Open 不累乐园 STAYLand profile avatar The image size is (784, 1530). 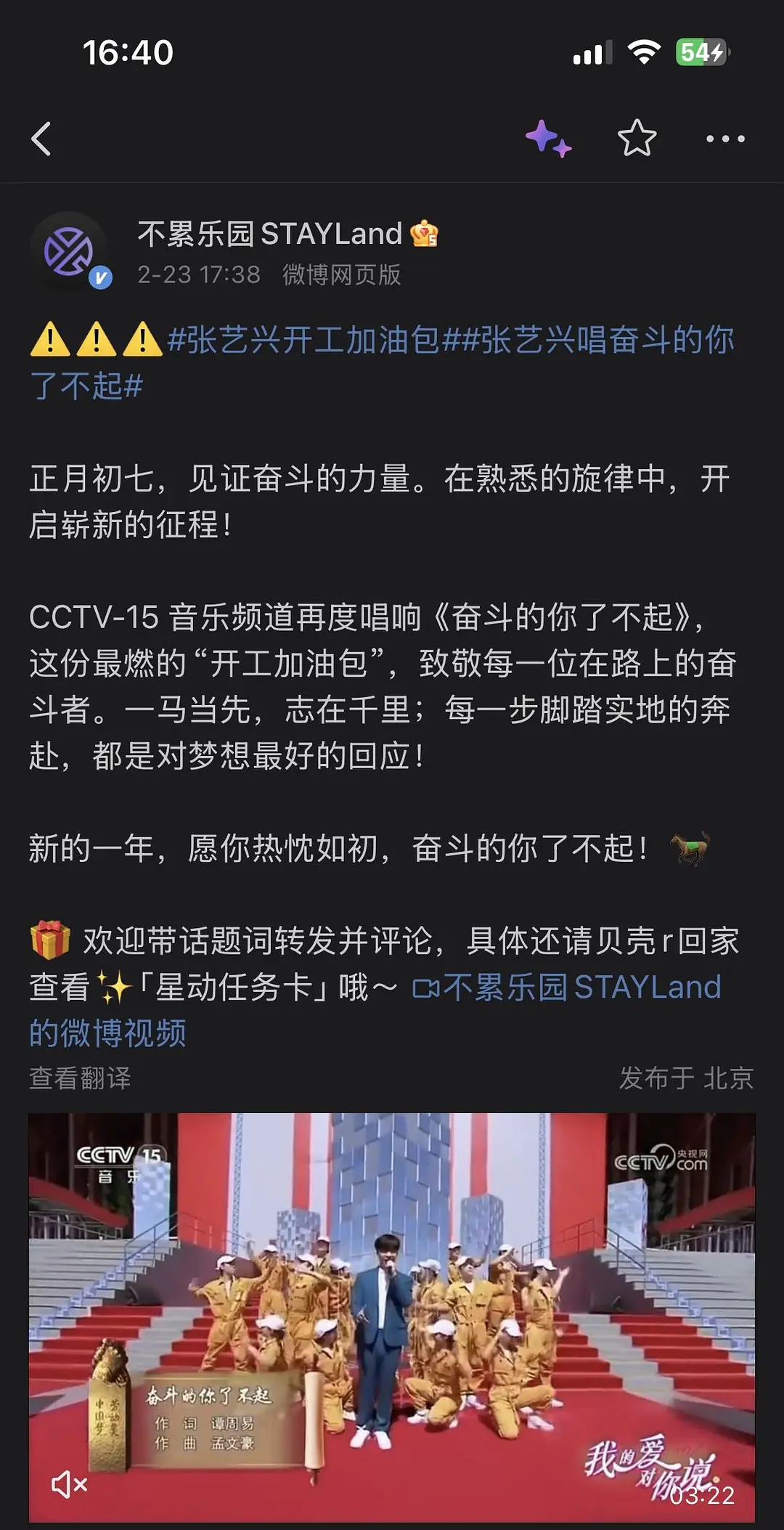tap(70, 251)
